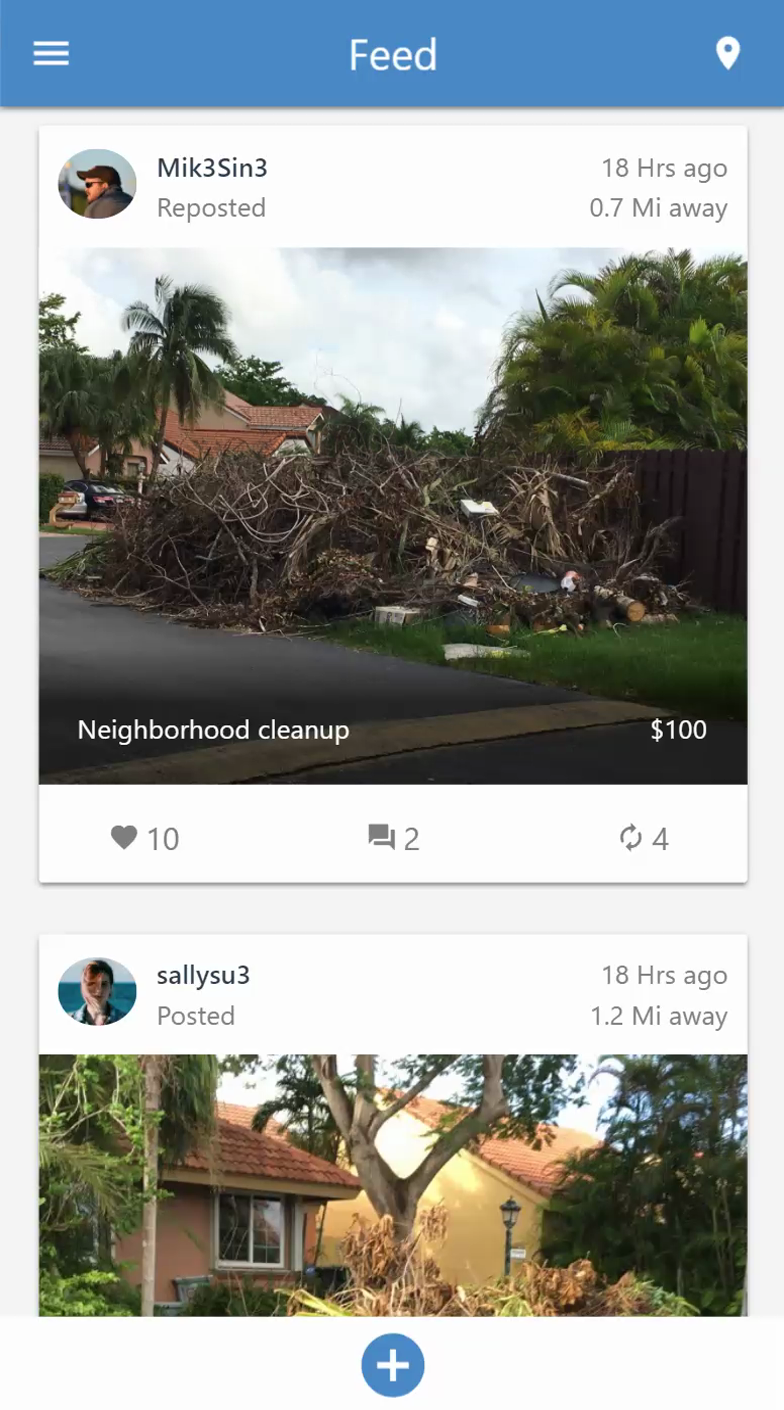Create a new post with plus button
The height and width of the screenshot is (1410, 784).
point(392,1365)
